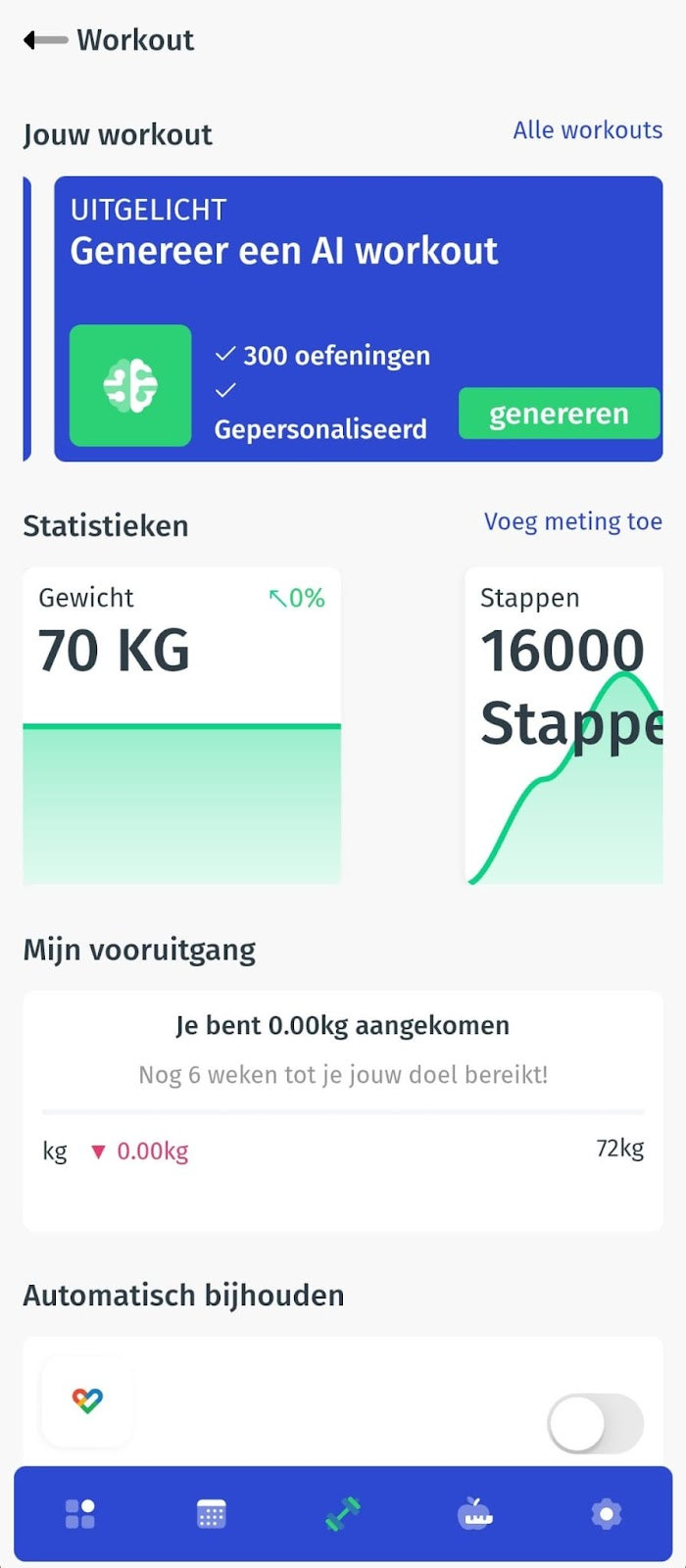Open the settings gear tab
The width and height of the screenshot is (686, 1568).
click(607, 1513)
